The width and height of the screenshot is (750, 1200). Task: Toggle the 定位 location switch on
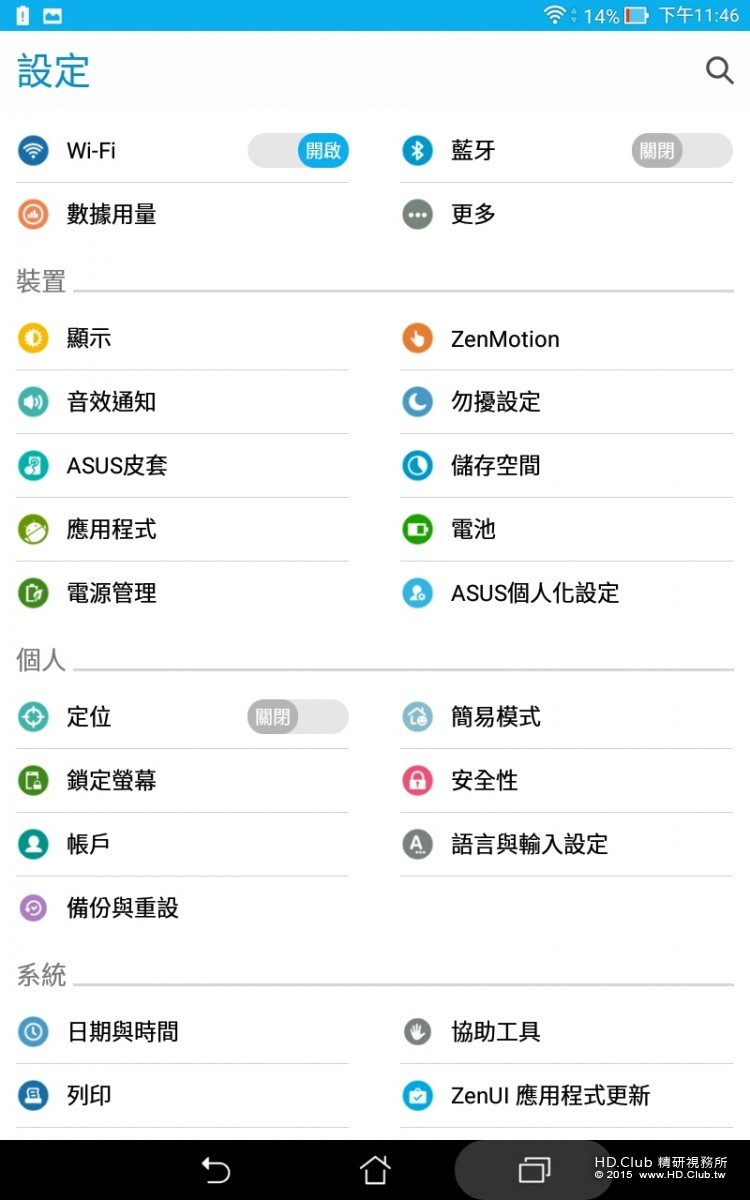(298, 717)
